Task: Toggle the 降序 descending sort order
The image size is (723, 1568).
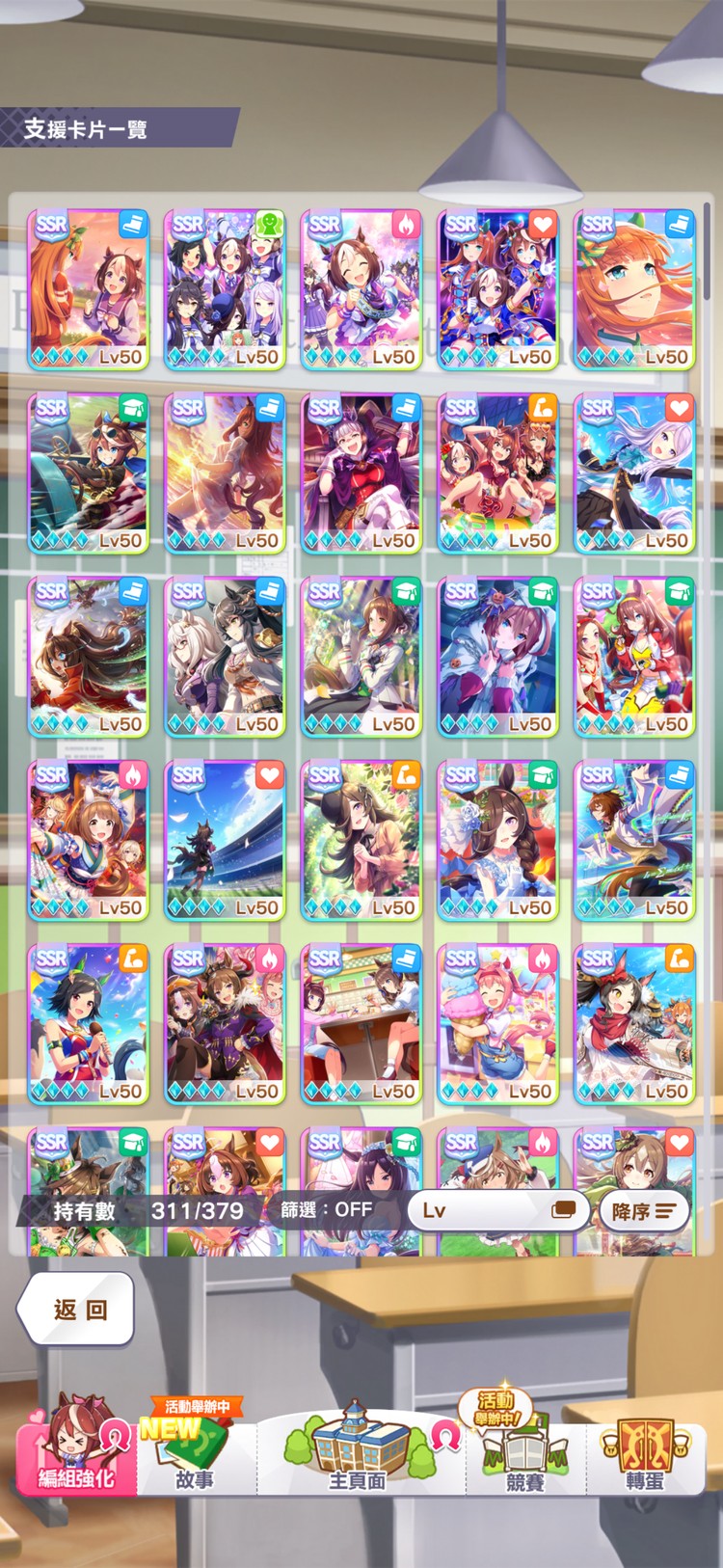Action: 644,1210
